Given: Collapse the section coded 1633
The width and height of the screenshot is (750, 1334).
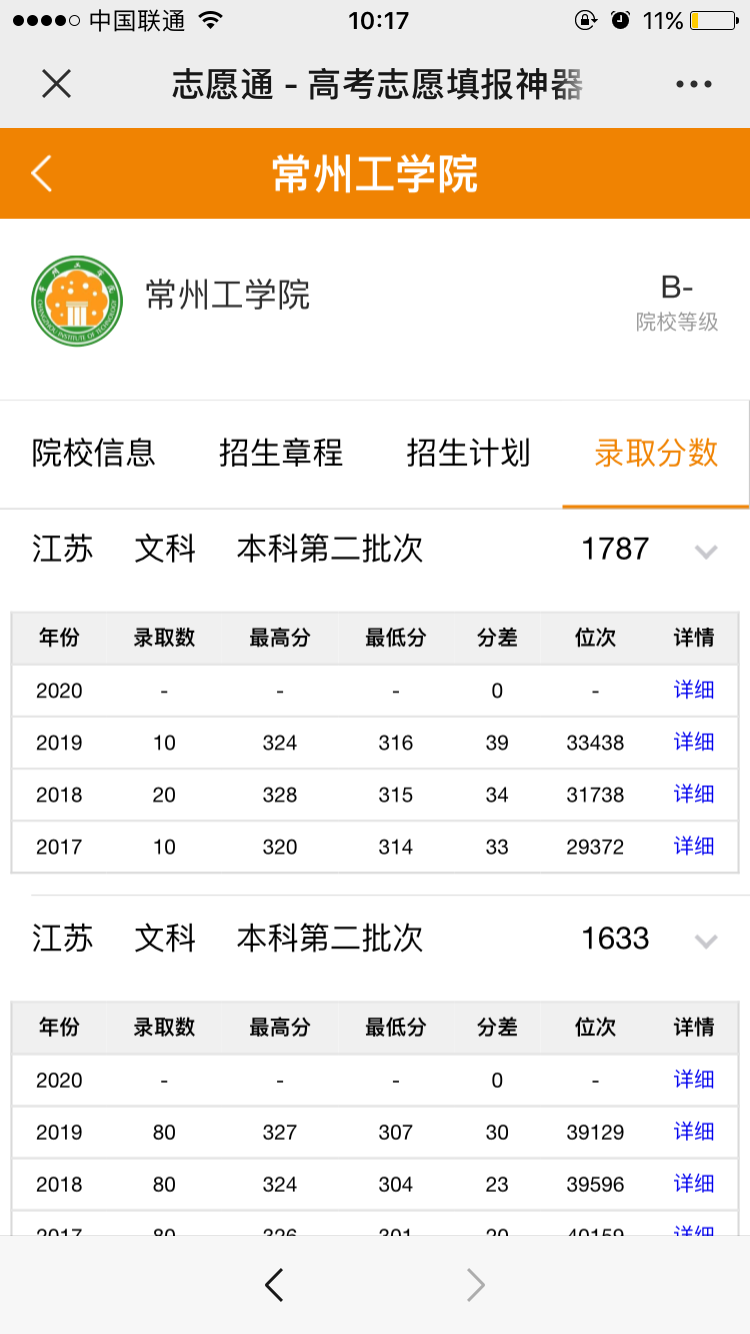Looking at the screenshot, I should click(x=706, y=941).
